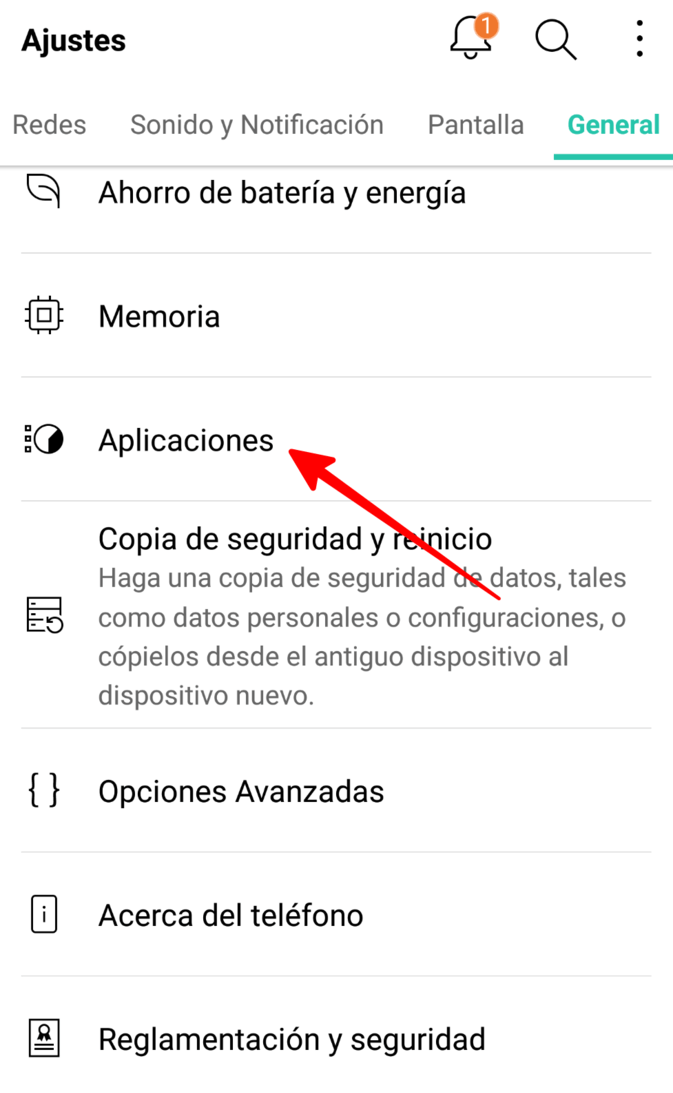Screen dimensions: 673x1093
Task: Open the three-dot overflow menu
Action: [639, 40]
